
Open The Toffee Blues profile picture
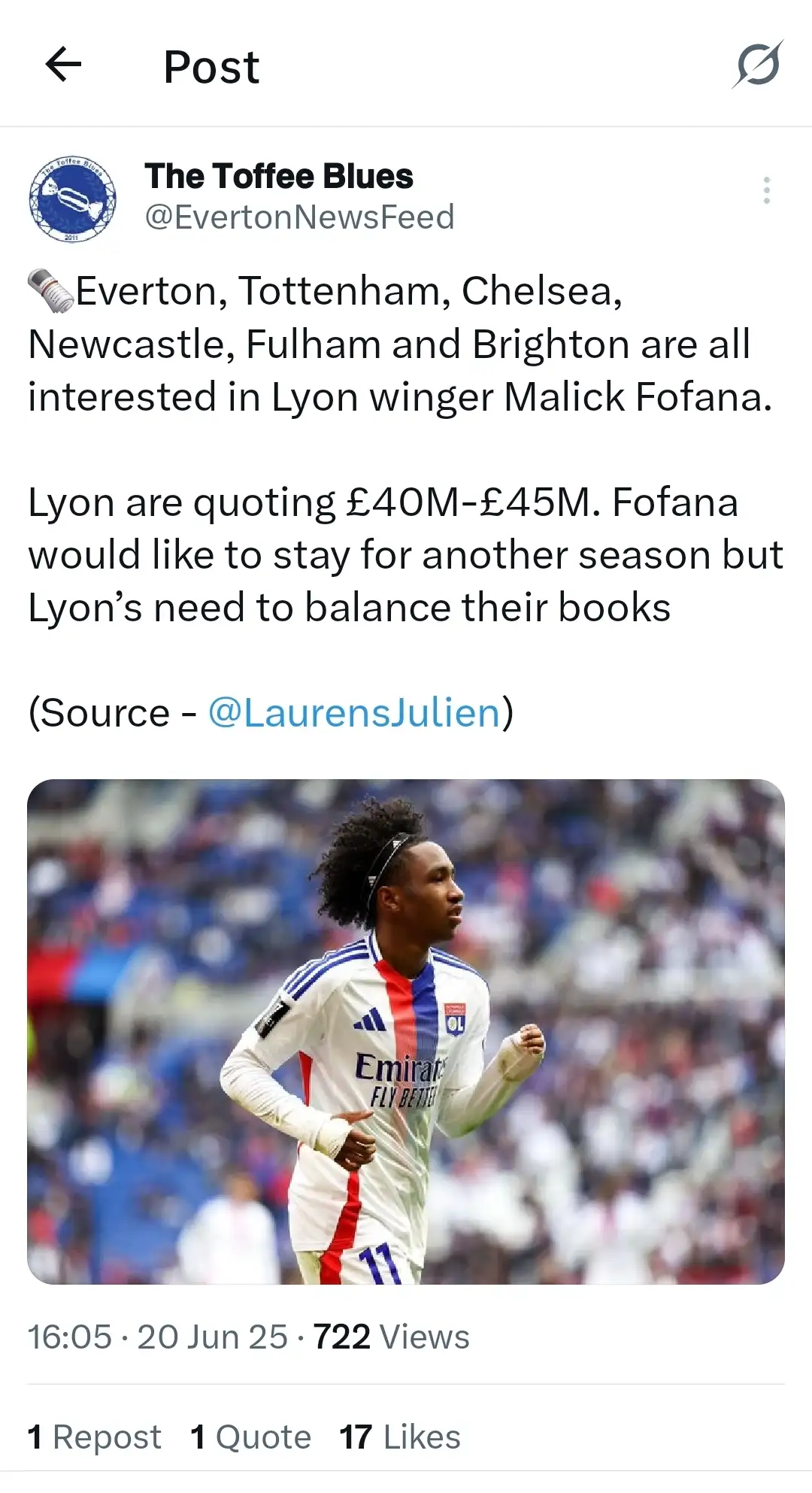point(72,199)
